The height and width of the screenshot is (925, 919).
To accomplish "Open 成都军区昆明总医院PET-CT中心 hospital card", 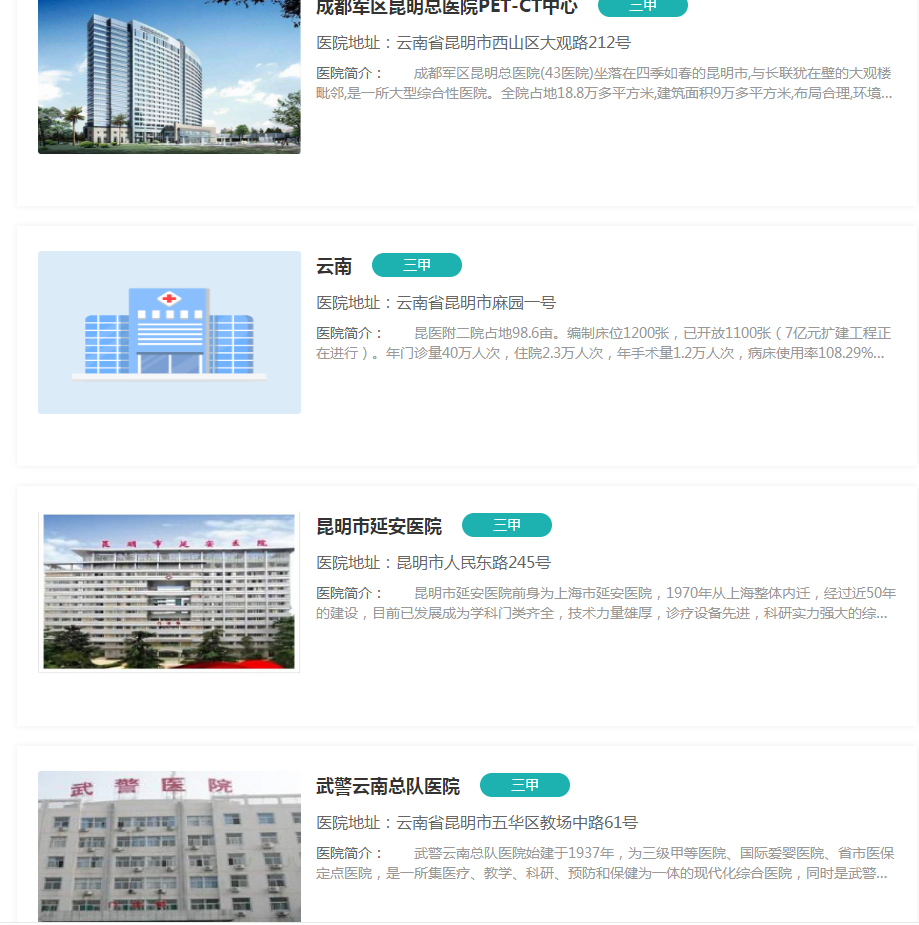I will click(446, 7).
